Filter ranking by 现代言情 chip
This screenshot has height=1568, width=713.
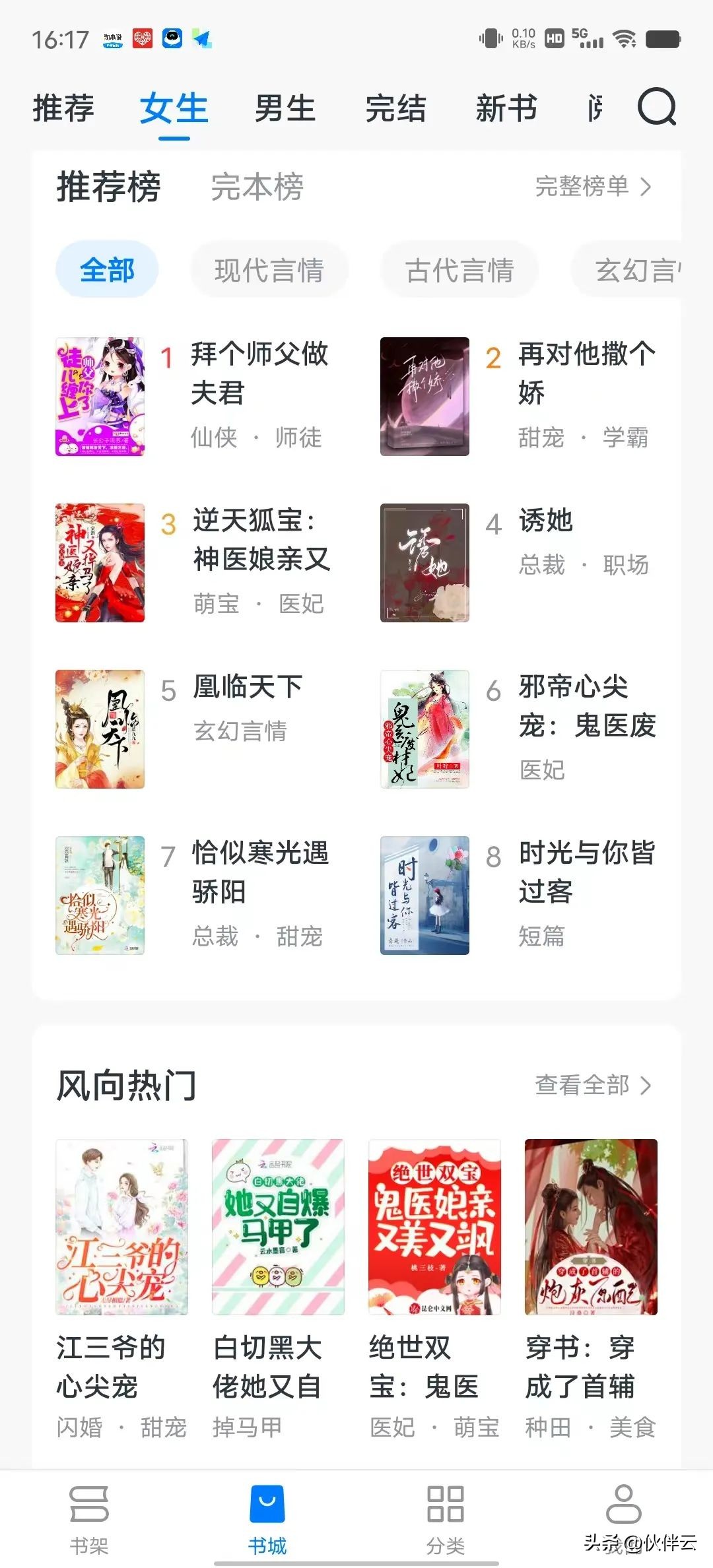269,270
